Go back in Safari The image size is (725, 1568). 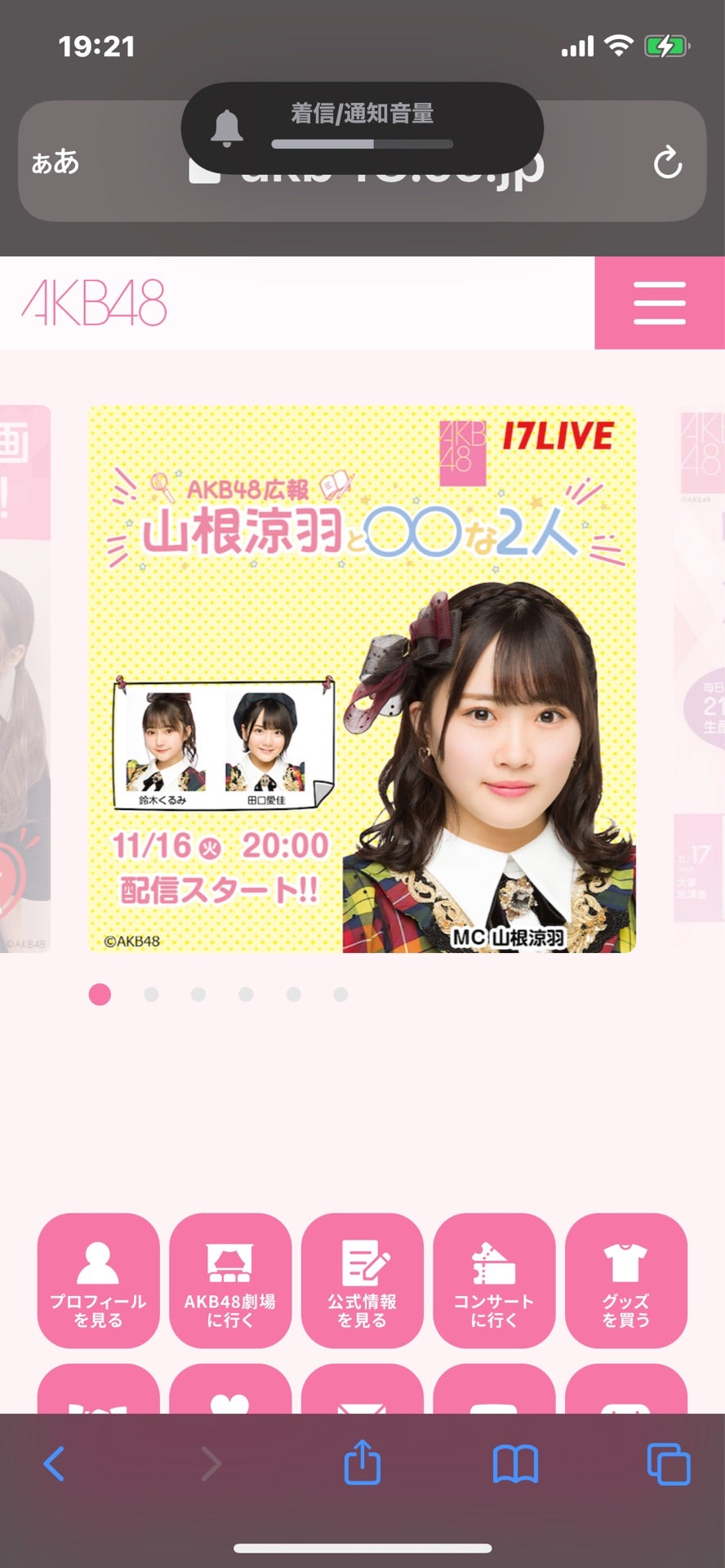click(54, 1463)
